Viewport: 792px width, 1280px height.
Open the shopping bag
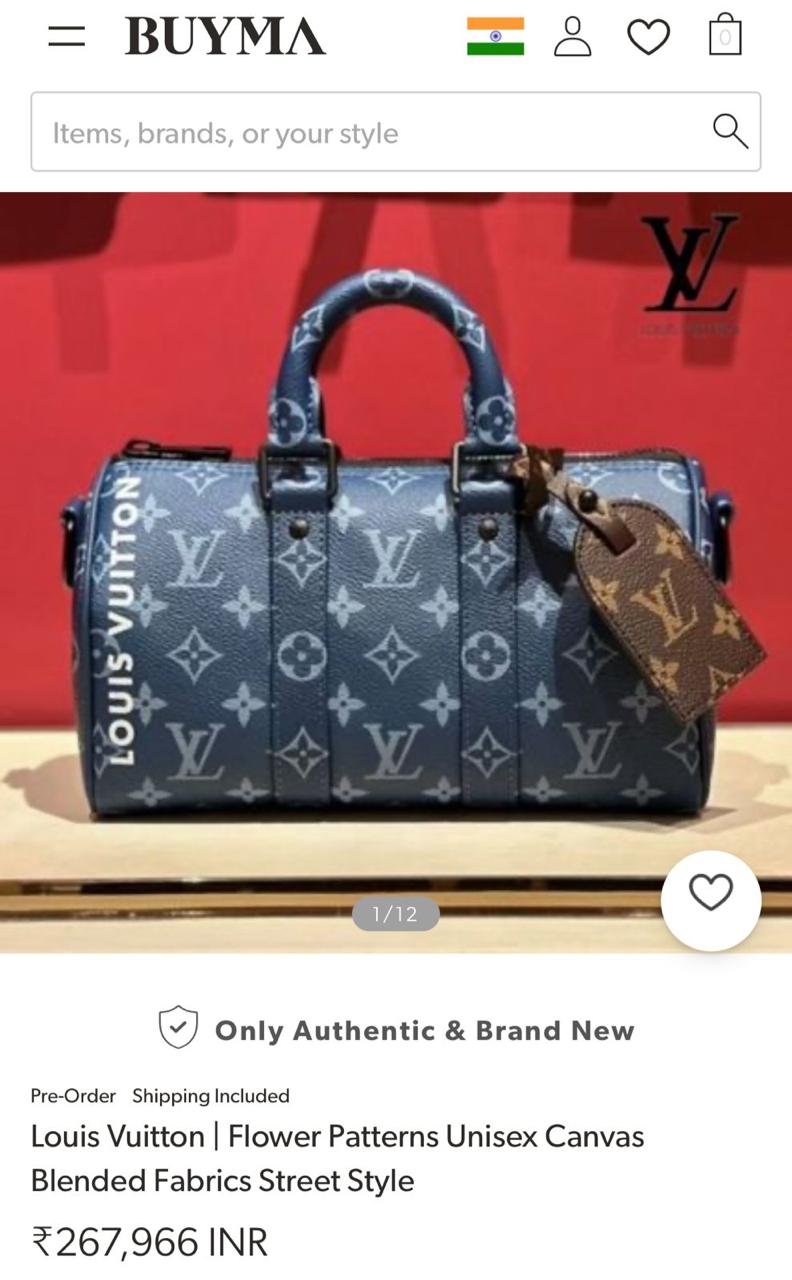point(725,35)
